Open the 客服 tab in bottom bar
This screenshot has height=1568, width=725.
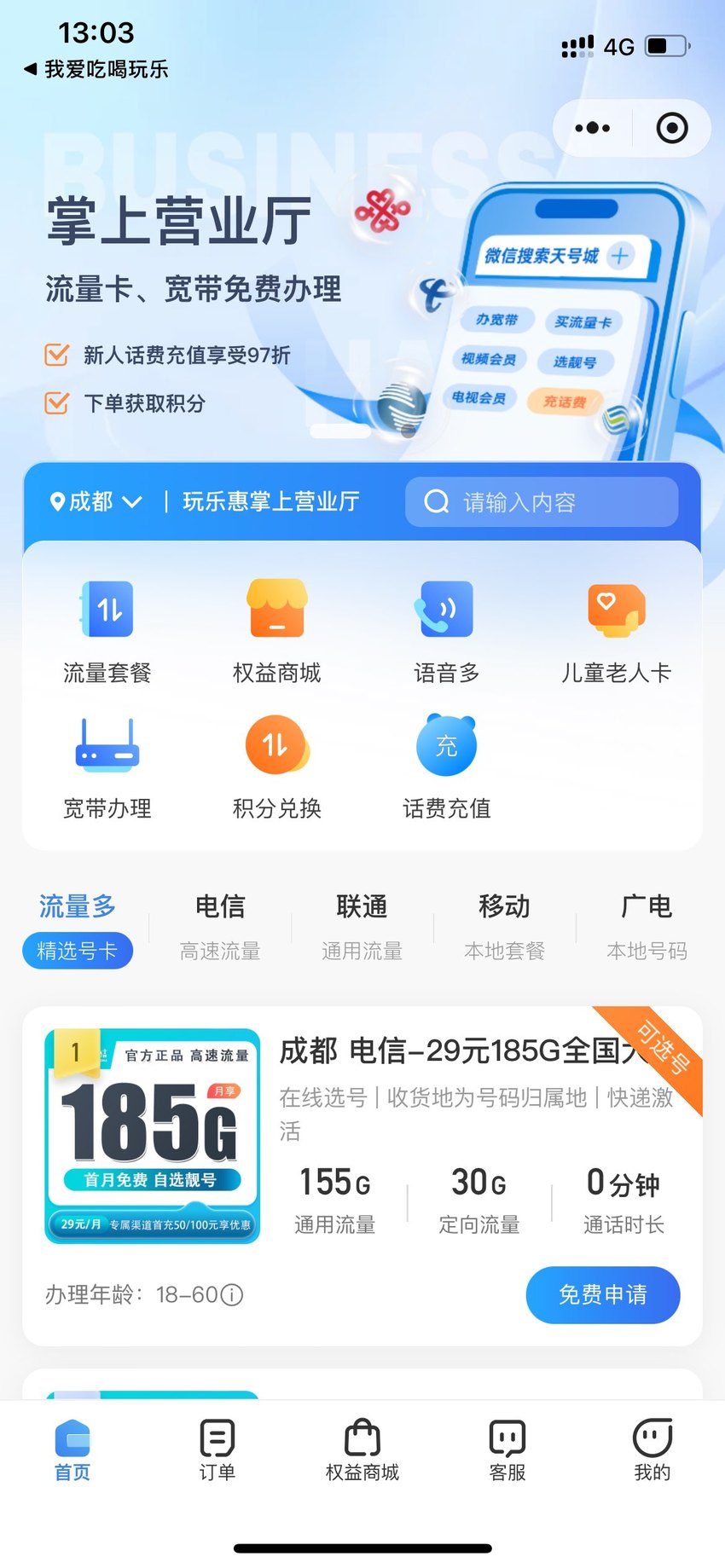507,1450
